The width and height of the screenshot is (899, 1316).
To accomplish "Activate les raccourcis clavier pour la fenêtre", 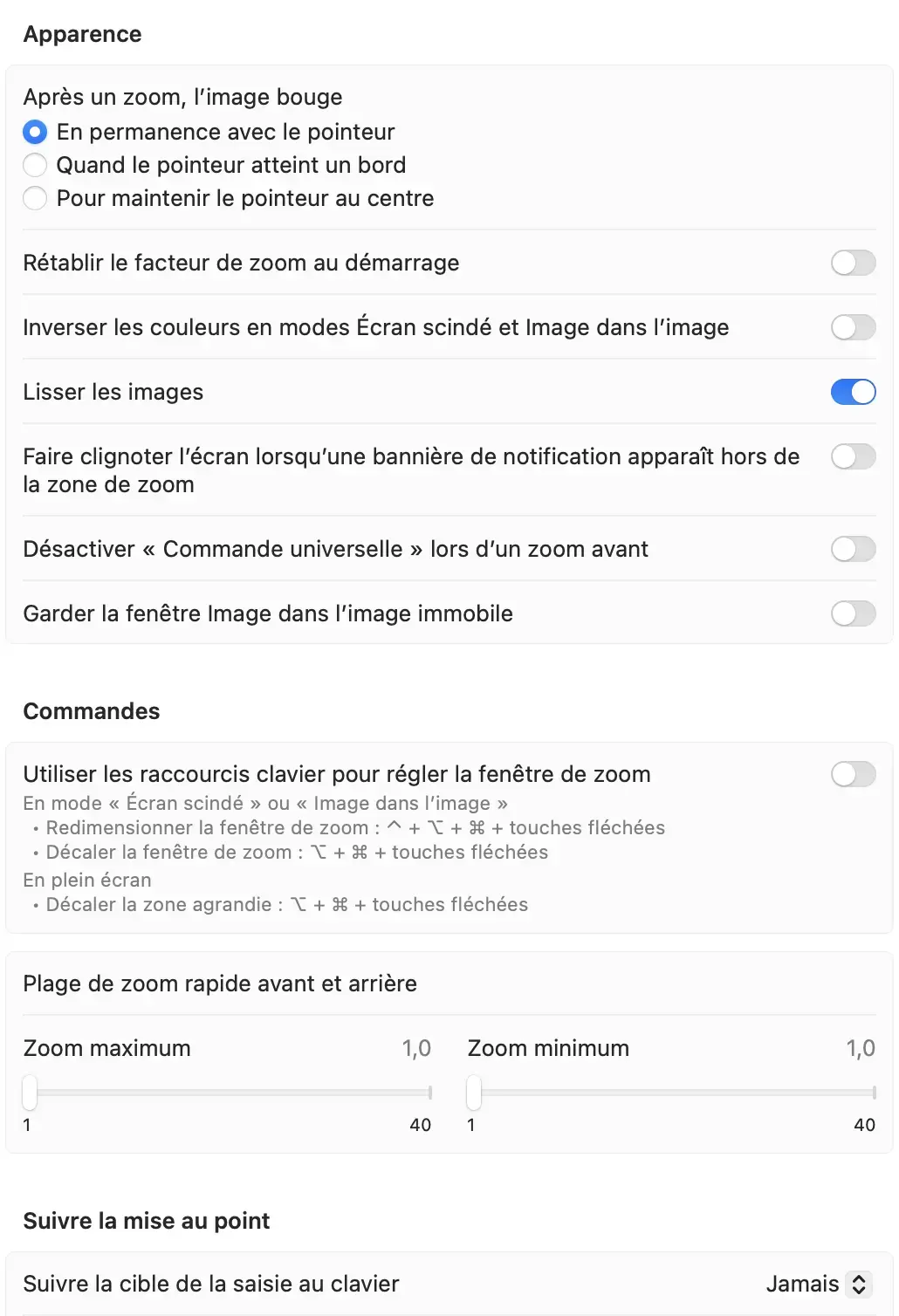I will coord(853,774).
